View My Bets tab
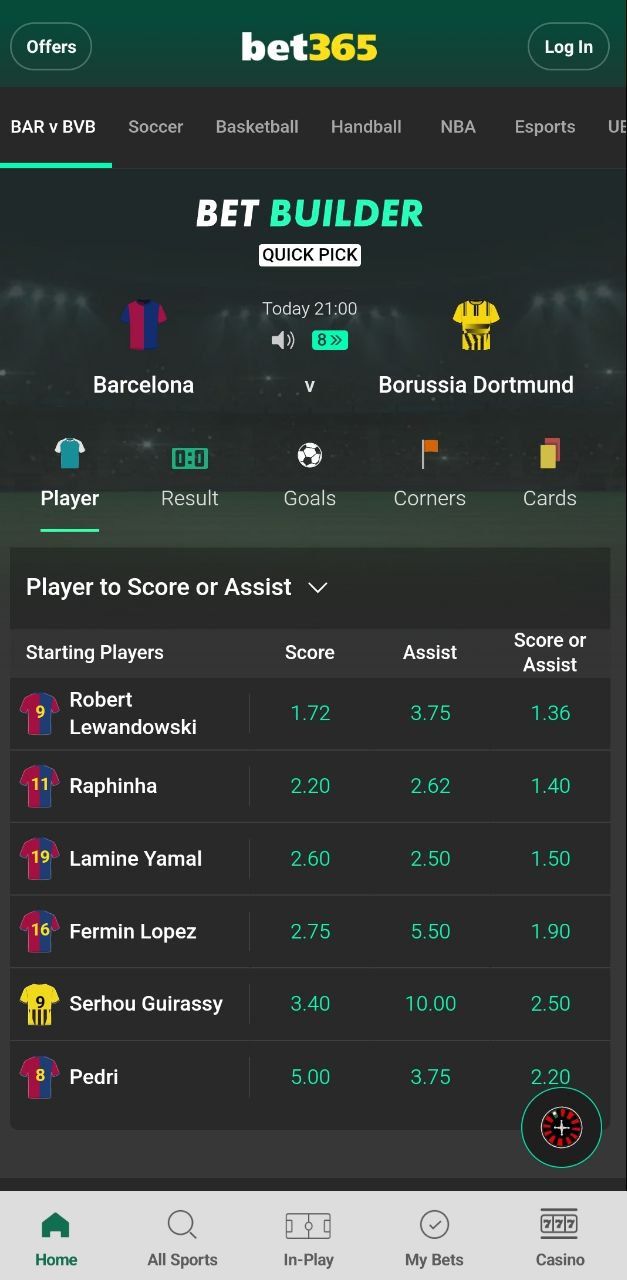Screen dimensions: 627x1280 click(x=434, y=1238)
